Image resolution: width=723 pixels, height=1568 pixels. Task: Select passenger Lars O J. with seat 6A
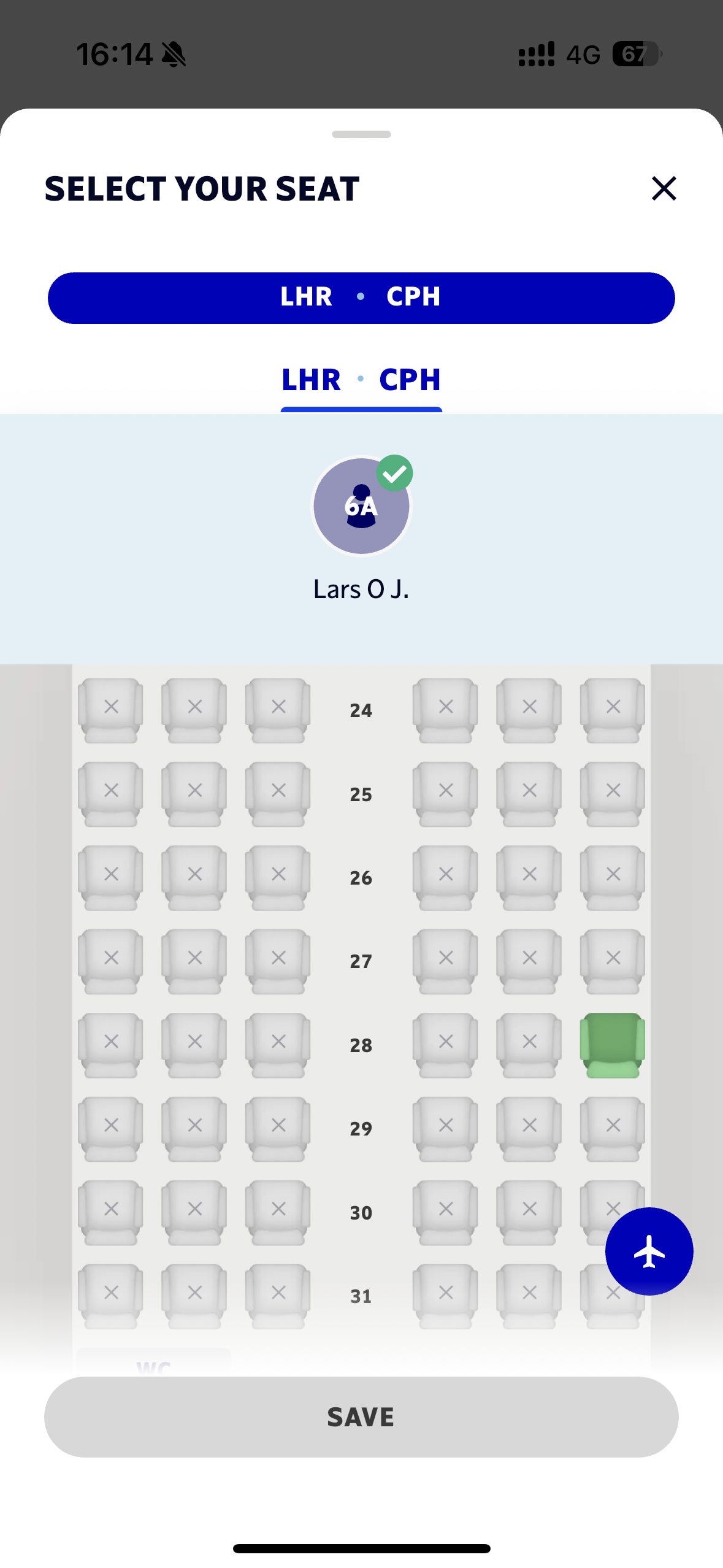click(361, 507)
